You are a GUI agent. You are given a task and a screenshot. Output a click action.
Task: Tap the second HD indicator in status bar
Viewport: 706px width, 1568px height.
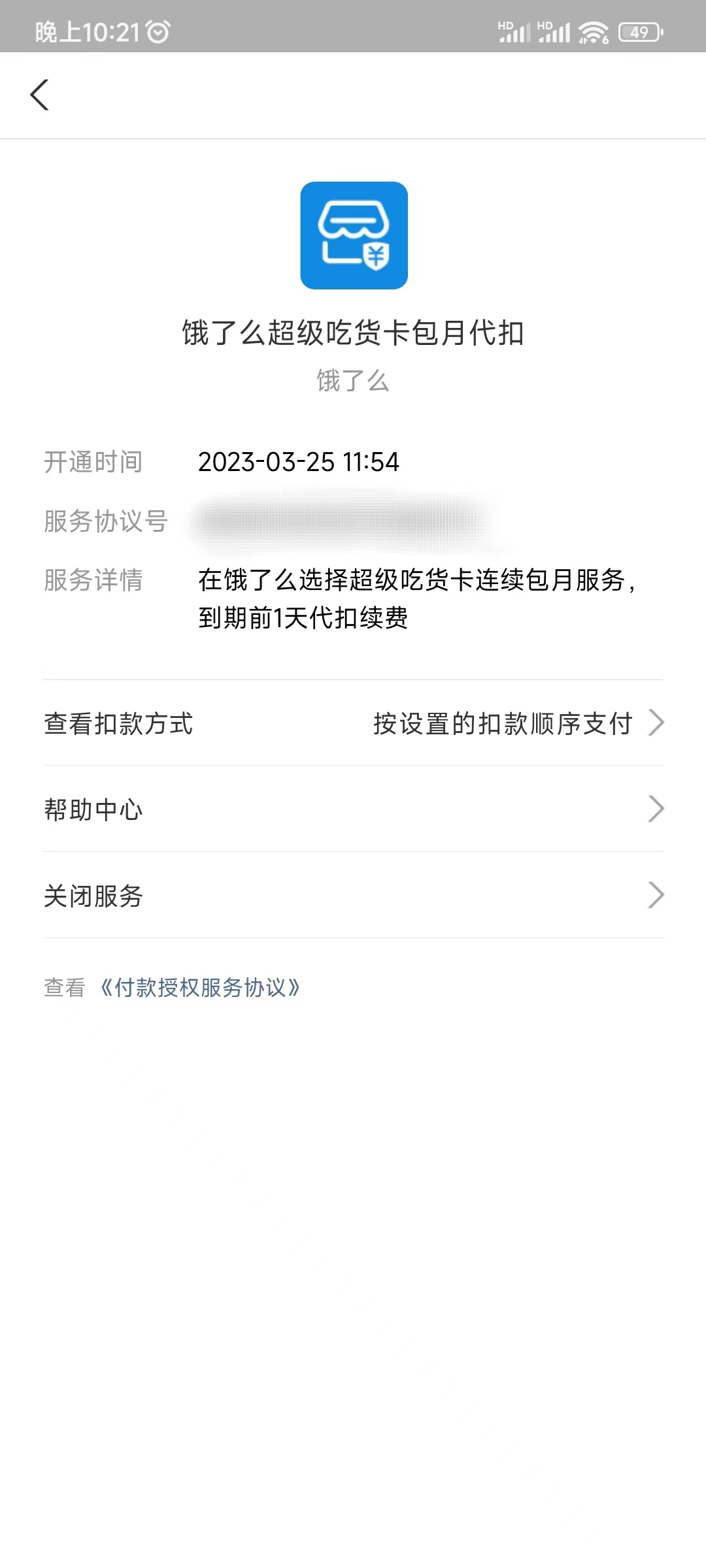[x=546, y=25]
